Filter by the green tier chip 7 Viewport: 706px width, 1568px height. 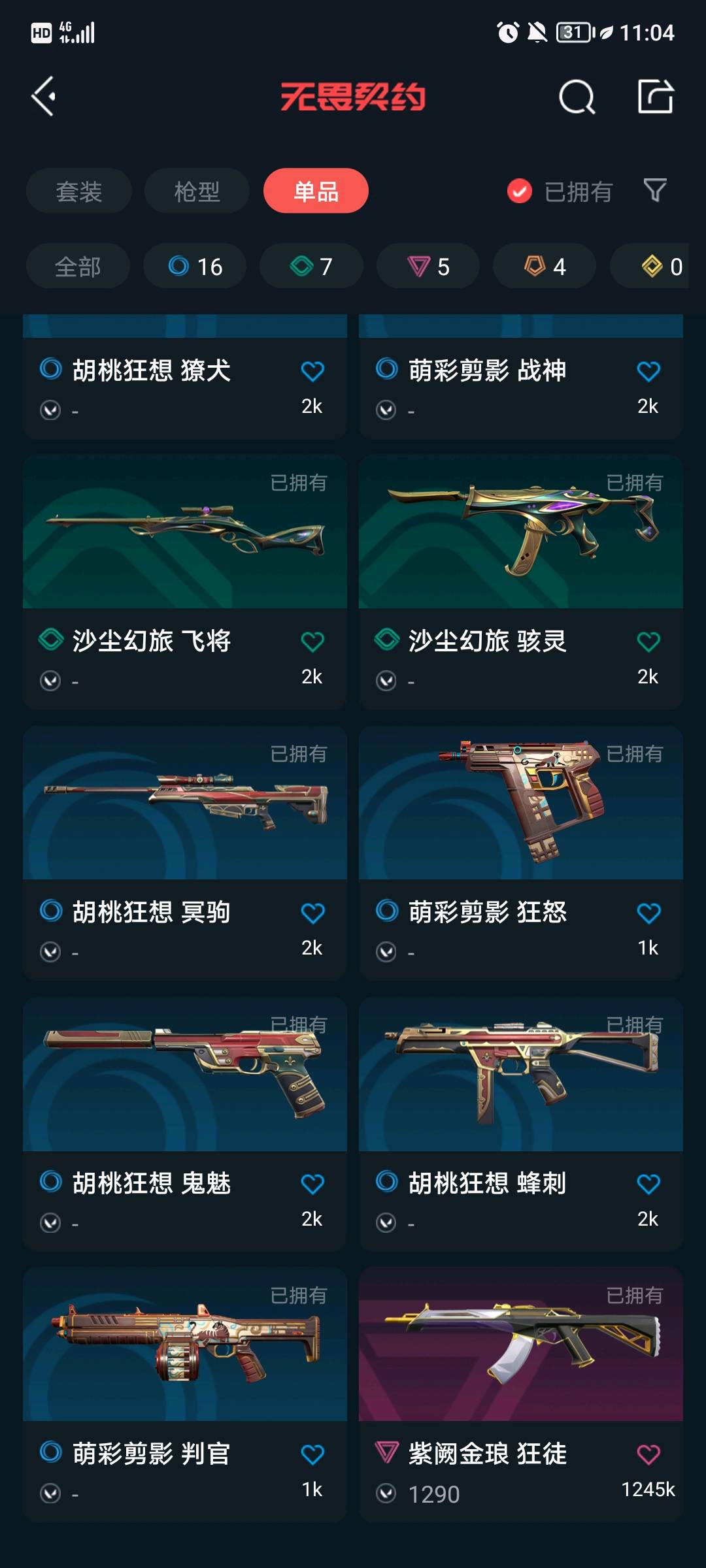tap(311, 266)
